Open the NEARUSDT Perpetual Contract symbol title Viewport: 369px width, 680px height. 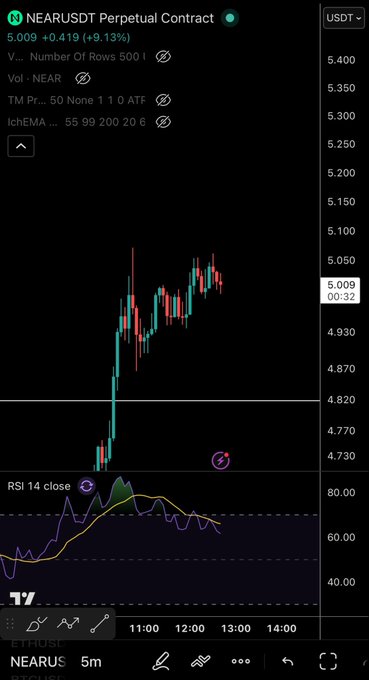point(120,18)
